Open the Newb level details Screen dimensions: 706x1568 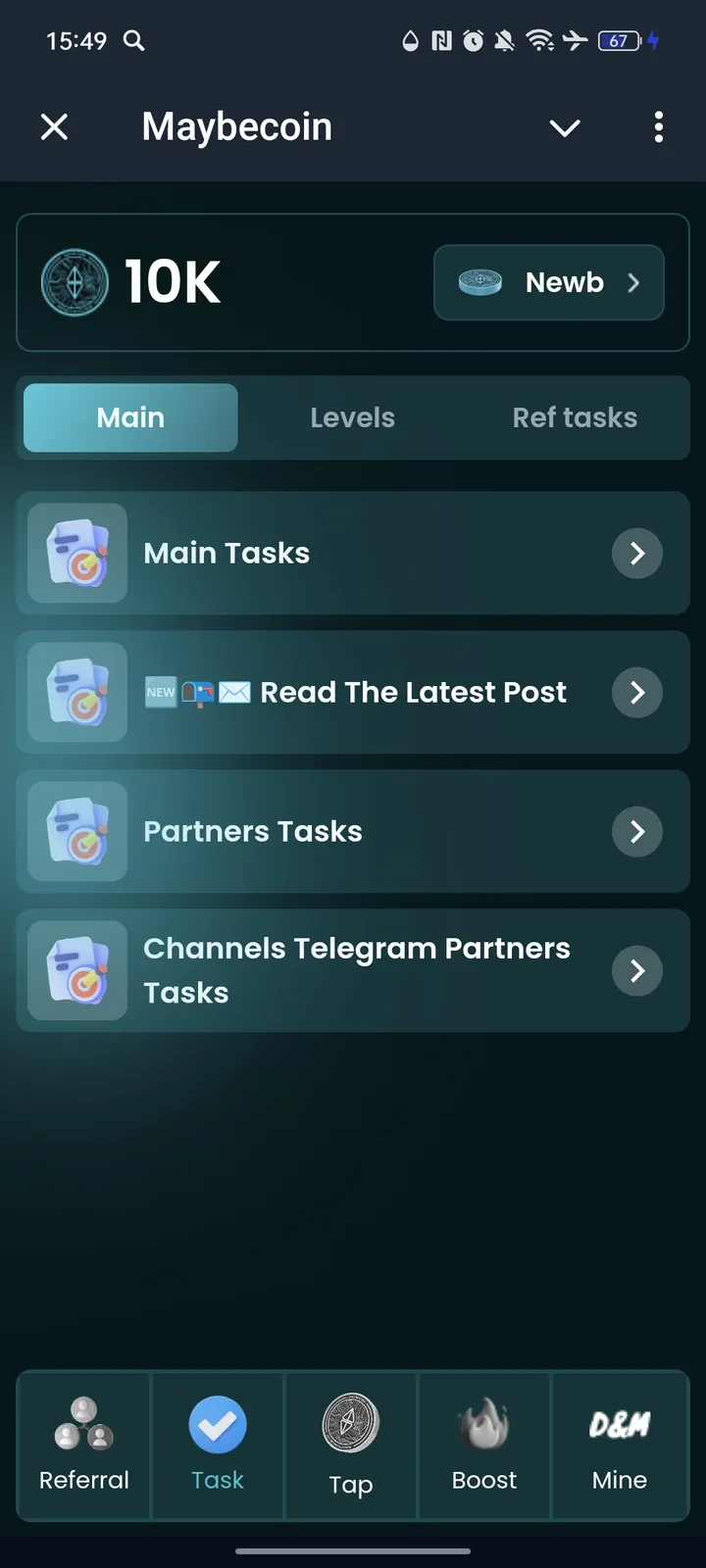pos(548,282)
